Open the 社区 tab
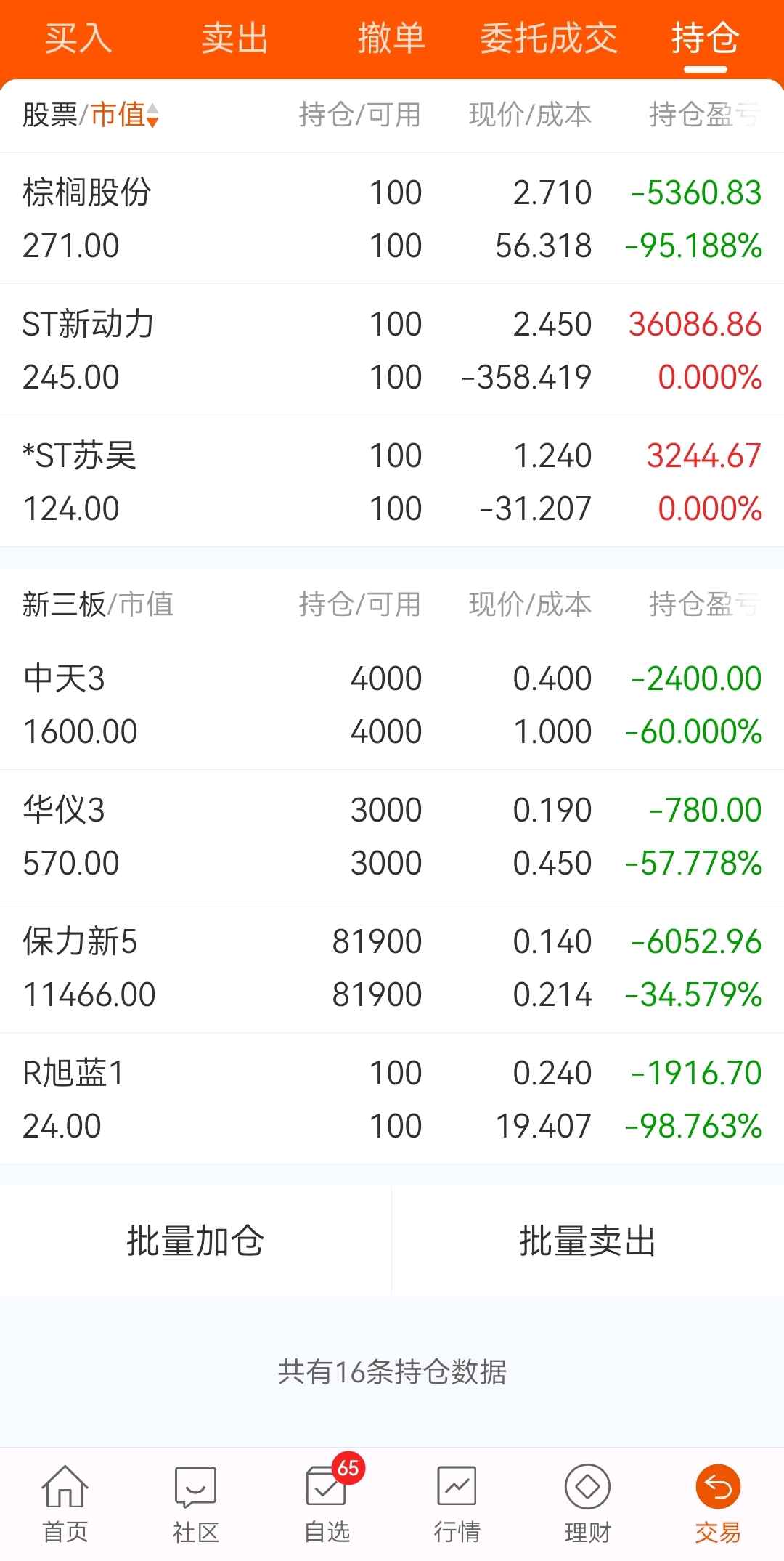 point(196,1504)
